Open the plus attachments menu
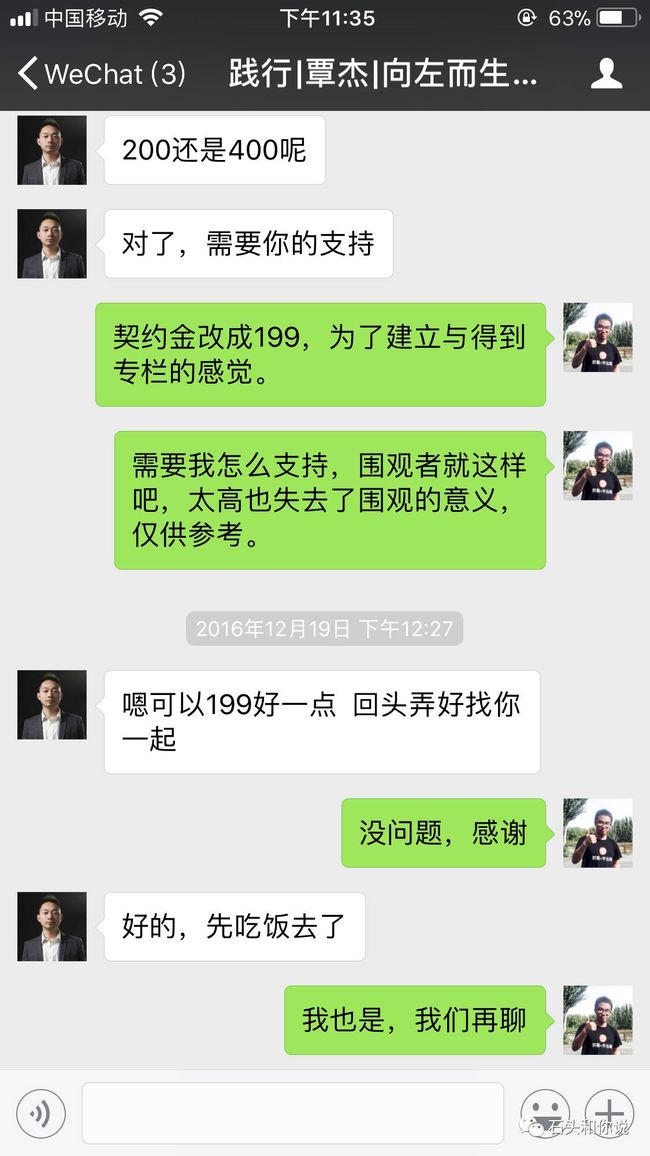Screen dimensions: 650x1156 pyautogui.click(x=609, y=1113)
